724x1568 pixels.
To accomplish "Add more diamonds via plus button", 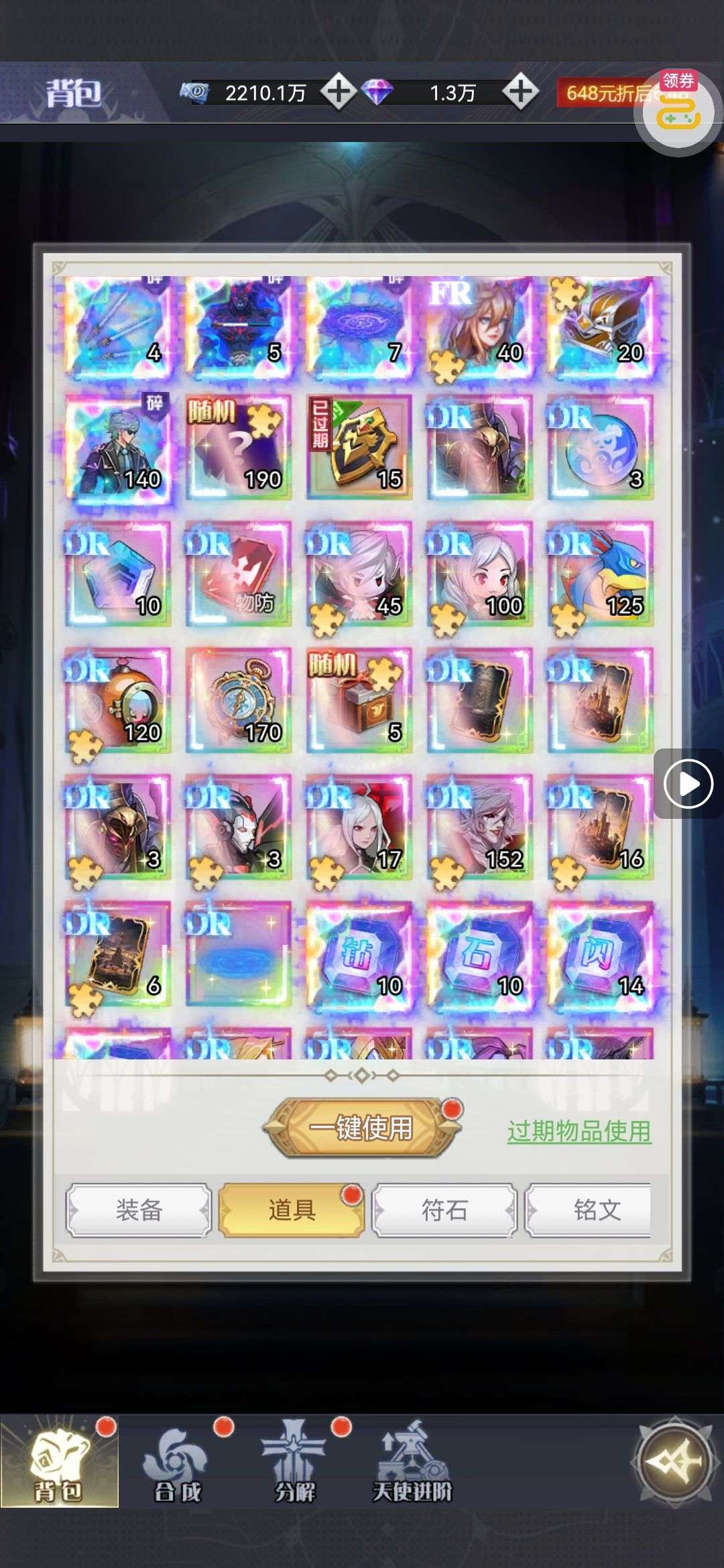I will 520,92.
